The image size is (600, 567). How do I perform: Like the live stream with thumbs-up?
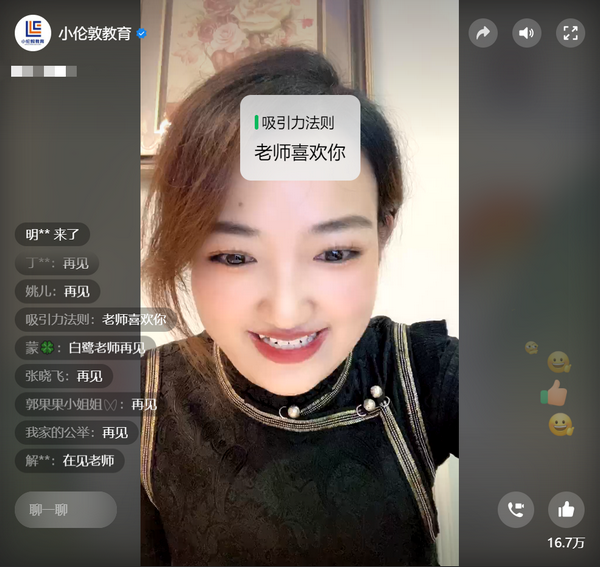click(x=566, y=510)
